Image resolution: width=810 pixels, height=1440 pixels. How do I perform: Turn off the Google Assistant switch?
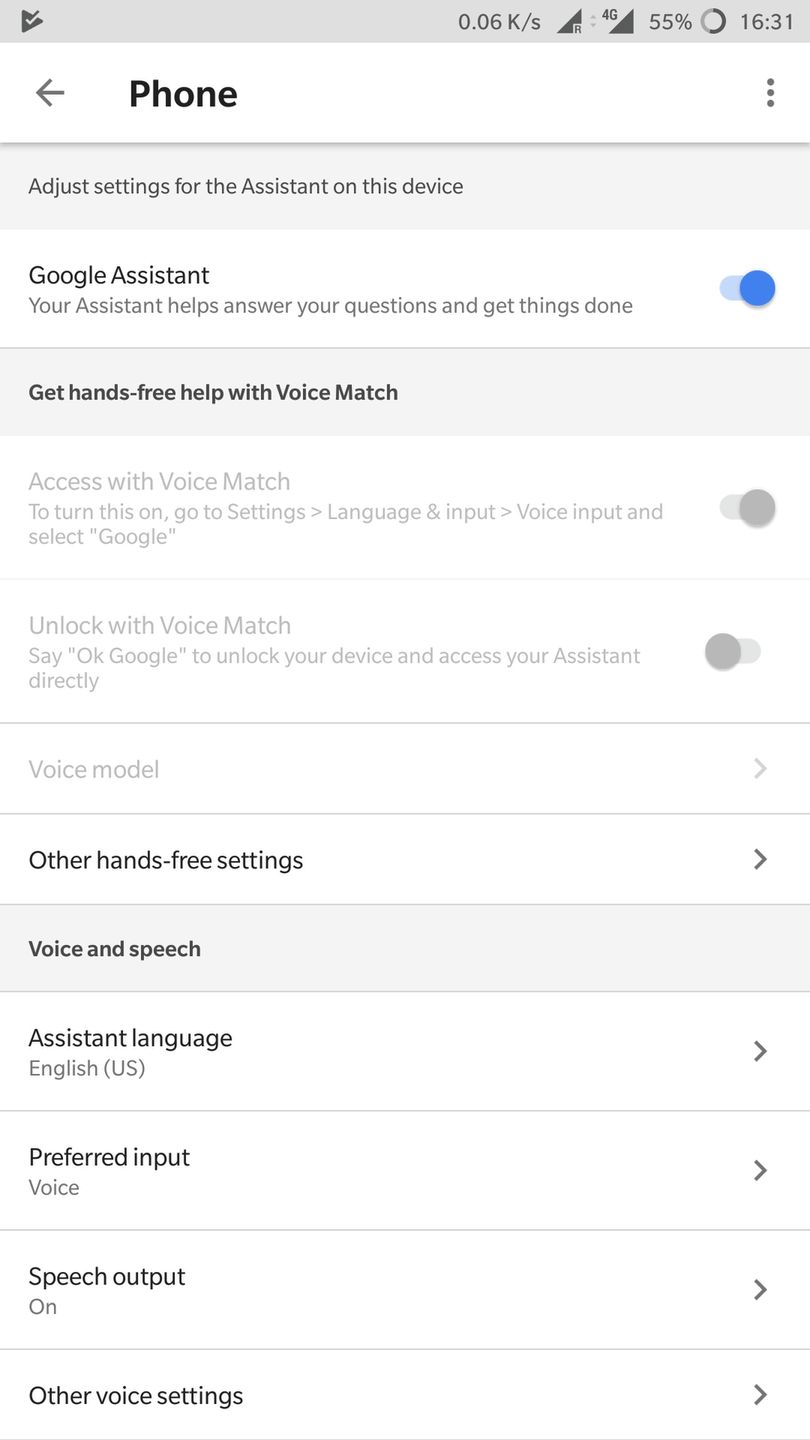pyautogui.click(x=747, y=289)
